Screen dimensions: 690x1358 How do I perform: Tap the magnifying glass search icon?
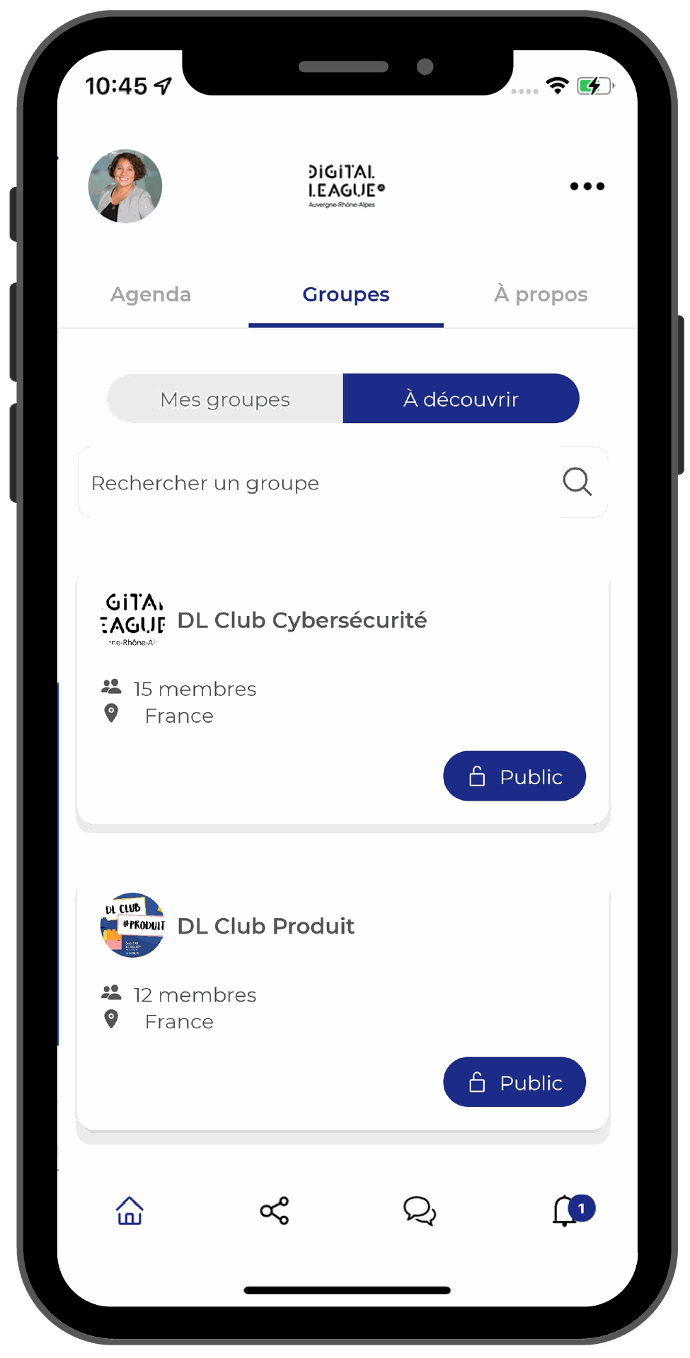point(577,482)
